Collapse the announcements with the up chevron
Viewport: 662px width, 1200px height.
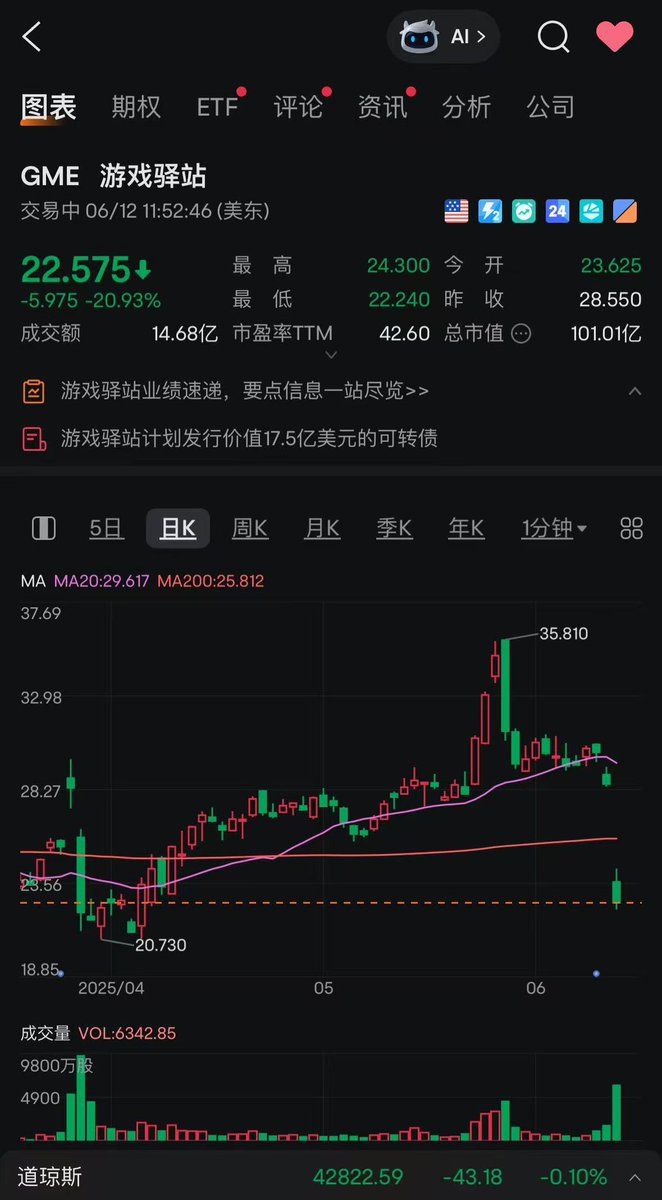(x=635, y=391)
